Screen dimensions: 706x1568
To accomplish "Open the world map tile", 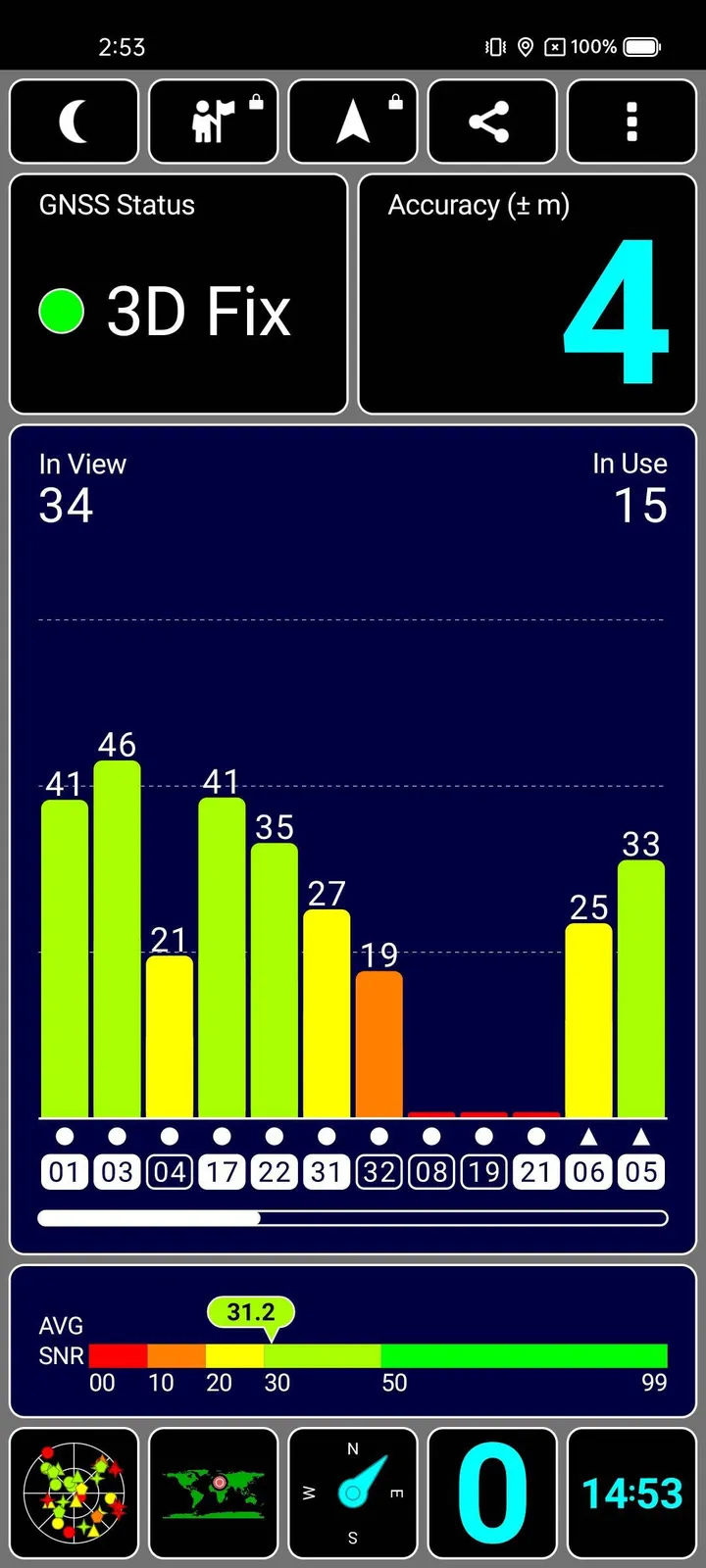I will [x=214, y=1493].
